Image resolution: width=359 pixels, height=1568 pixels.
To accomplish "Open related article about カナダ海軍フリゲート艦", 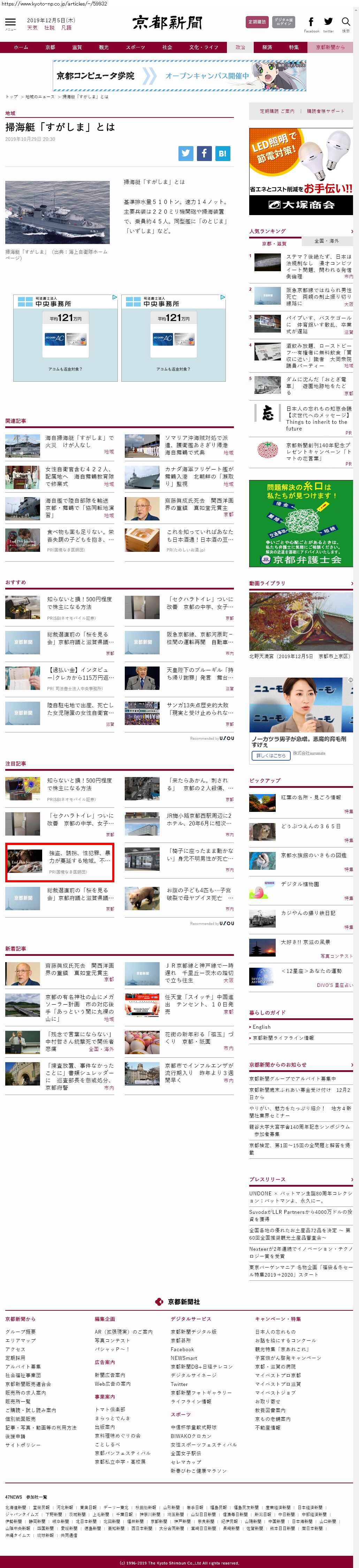I will pyautogui.click(x=199, y=472).
